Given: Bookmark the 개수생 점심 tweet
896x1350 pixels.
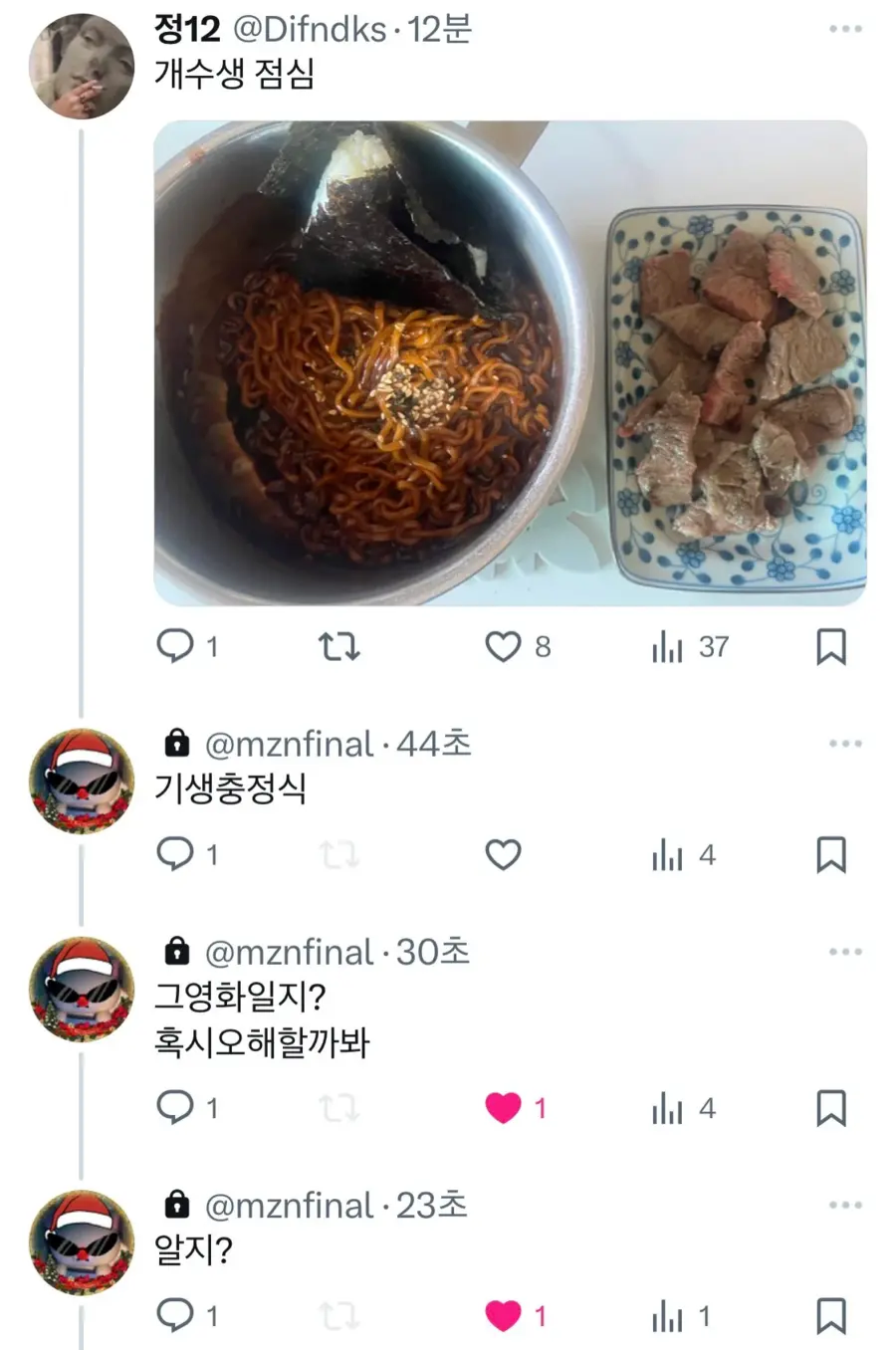Looking at the screenshot, I should (x=832, y=646).
